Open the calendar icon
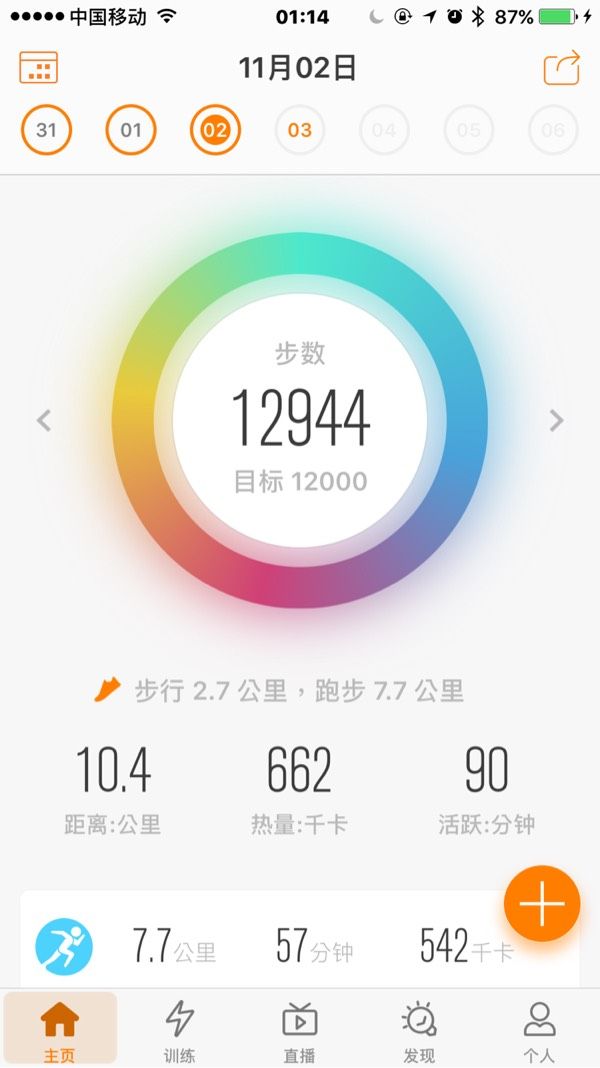This screenshot has height=1068, width=600. click(x=38, y=67)
